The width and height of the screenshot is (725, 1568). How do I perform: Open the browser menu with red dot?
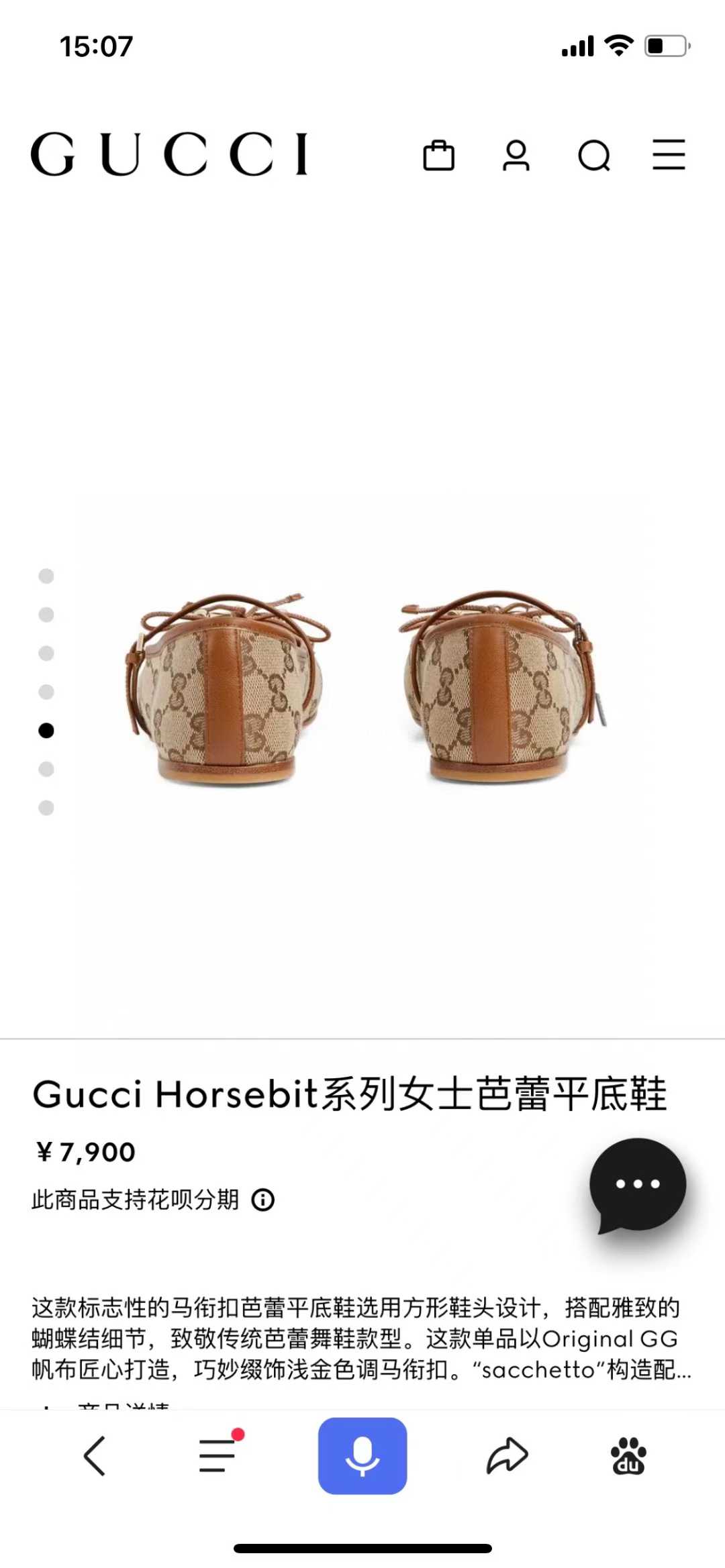click(x=218, y=1456)
